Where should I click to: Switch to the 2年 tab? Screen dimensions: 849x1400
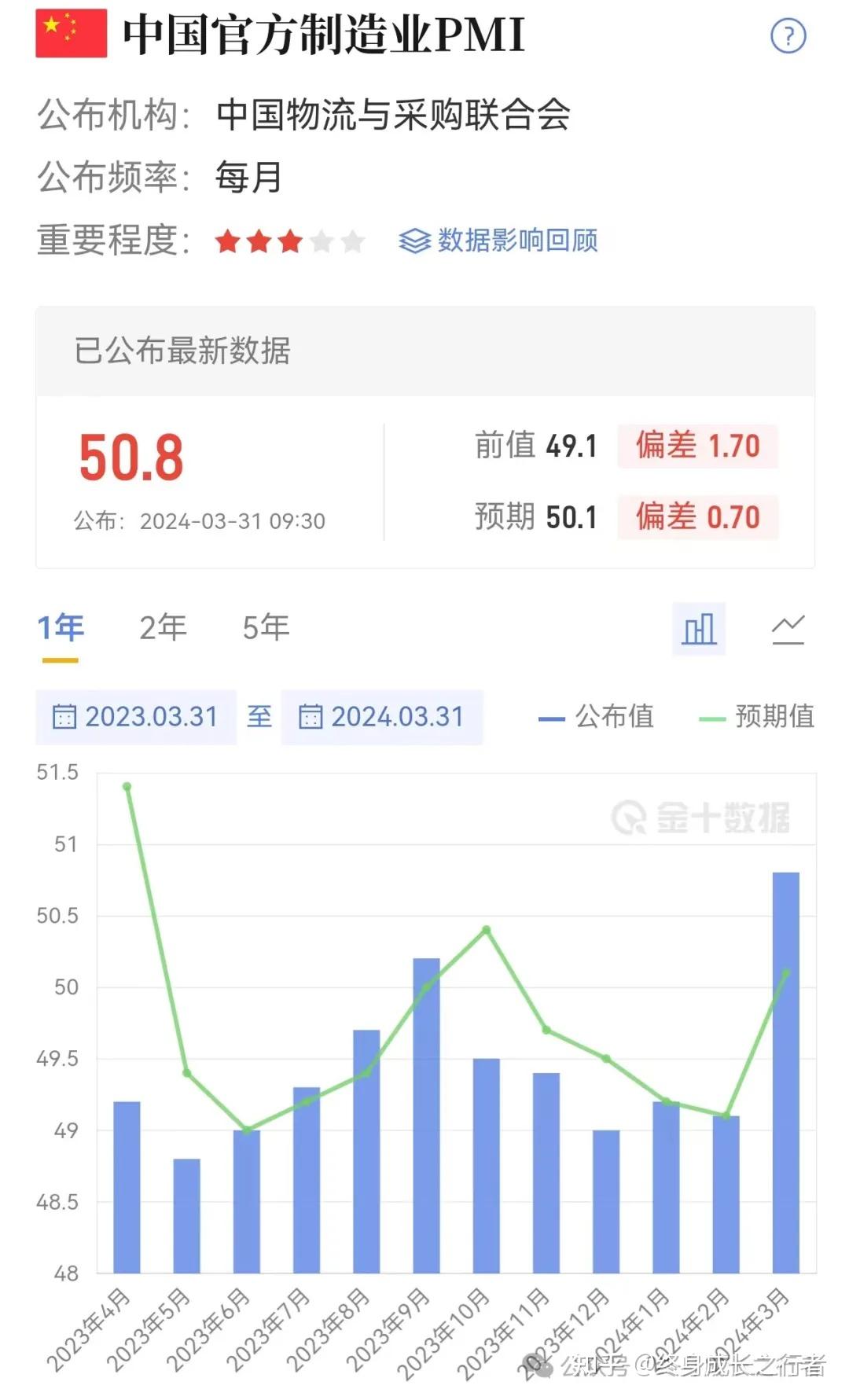pos(164,628)
